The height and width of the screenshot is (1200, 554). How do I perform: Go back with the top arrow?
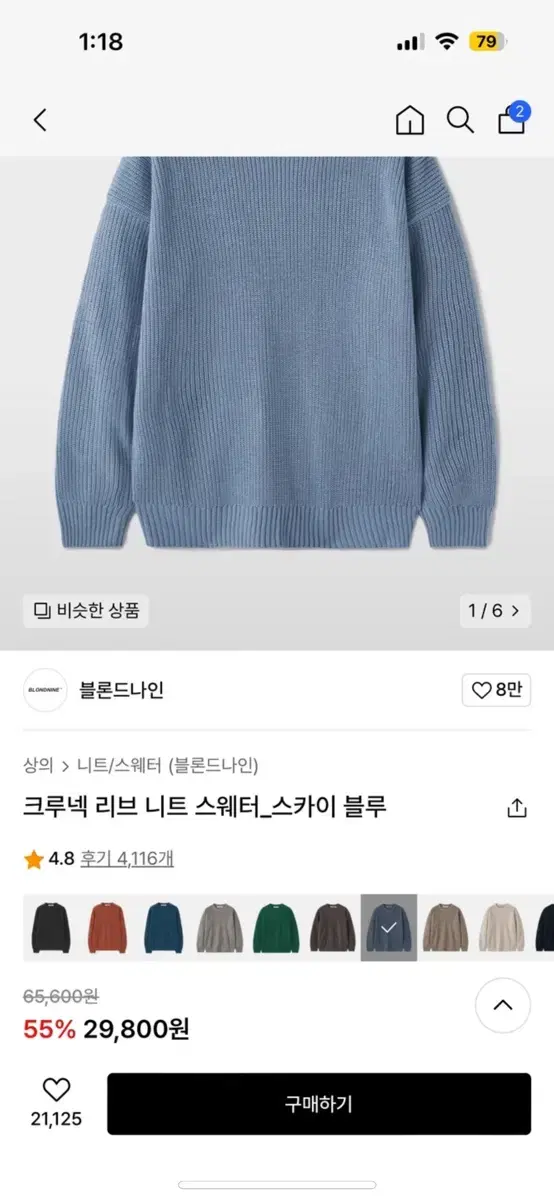pos(40,121)
